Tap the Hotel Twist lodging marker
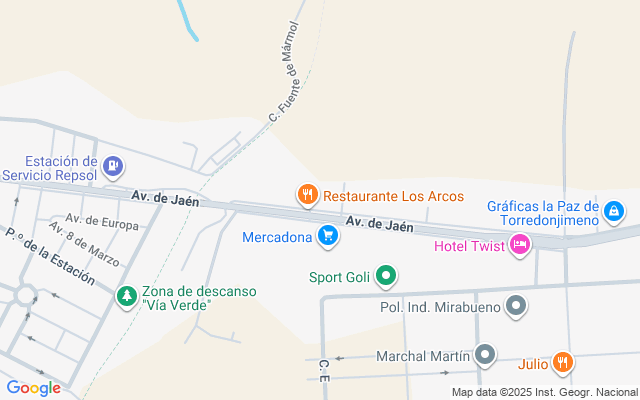Screen dimensions: 640x400 (520, 244)
